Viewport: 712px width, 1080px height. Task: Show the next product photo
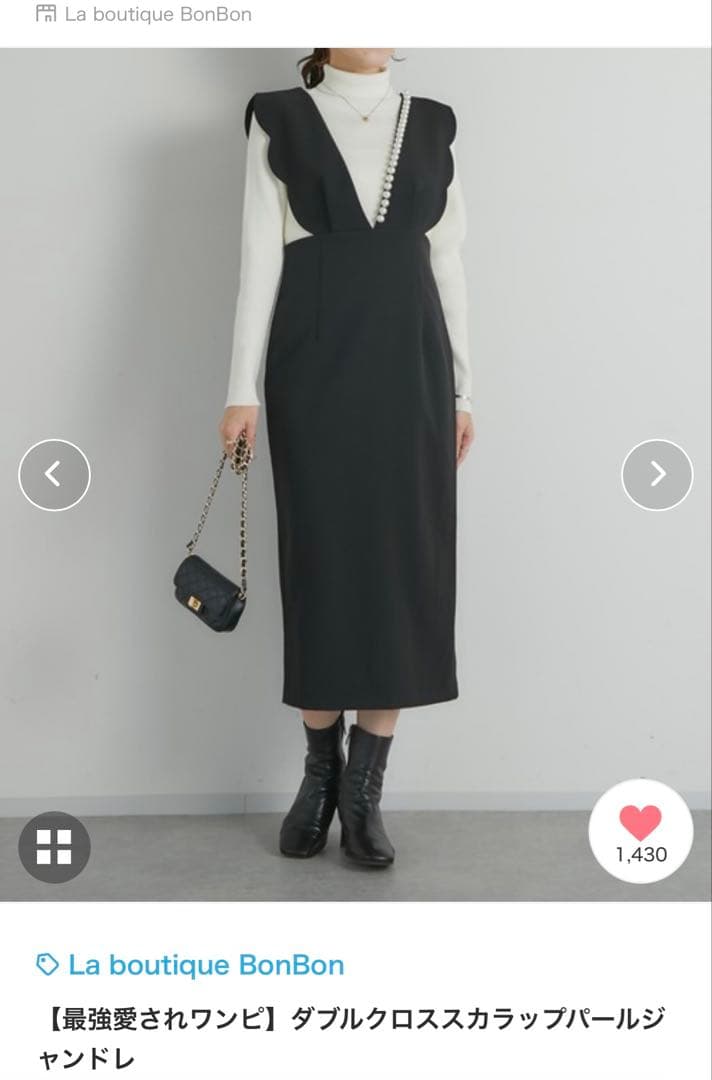pyautogui.click(x=657, y=474)
